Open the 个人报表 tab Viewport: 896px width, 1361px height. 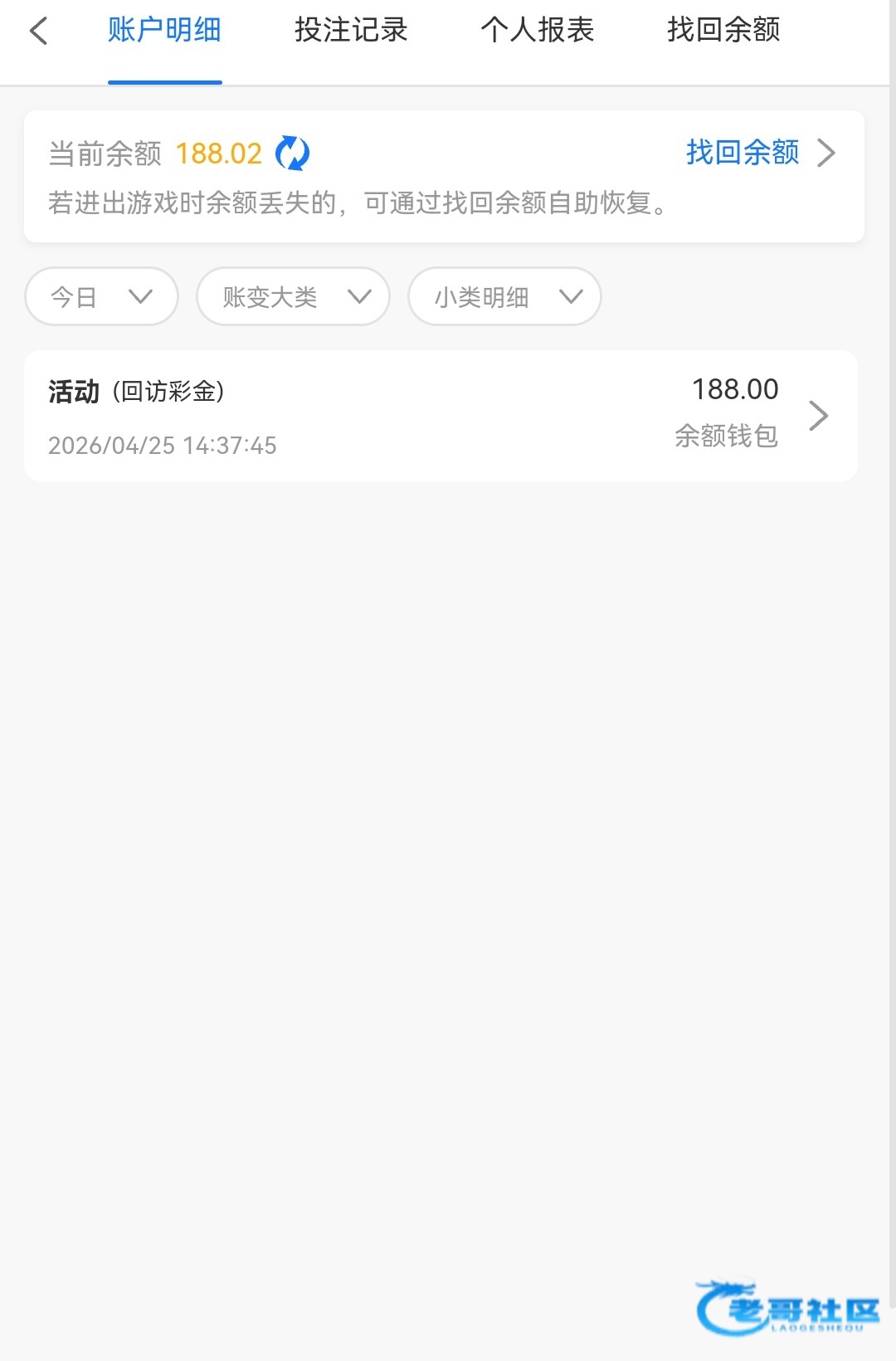[537, 31]
